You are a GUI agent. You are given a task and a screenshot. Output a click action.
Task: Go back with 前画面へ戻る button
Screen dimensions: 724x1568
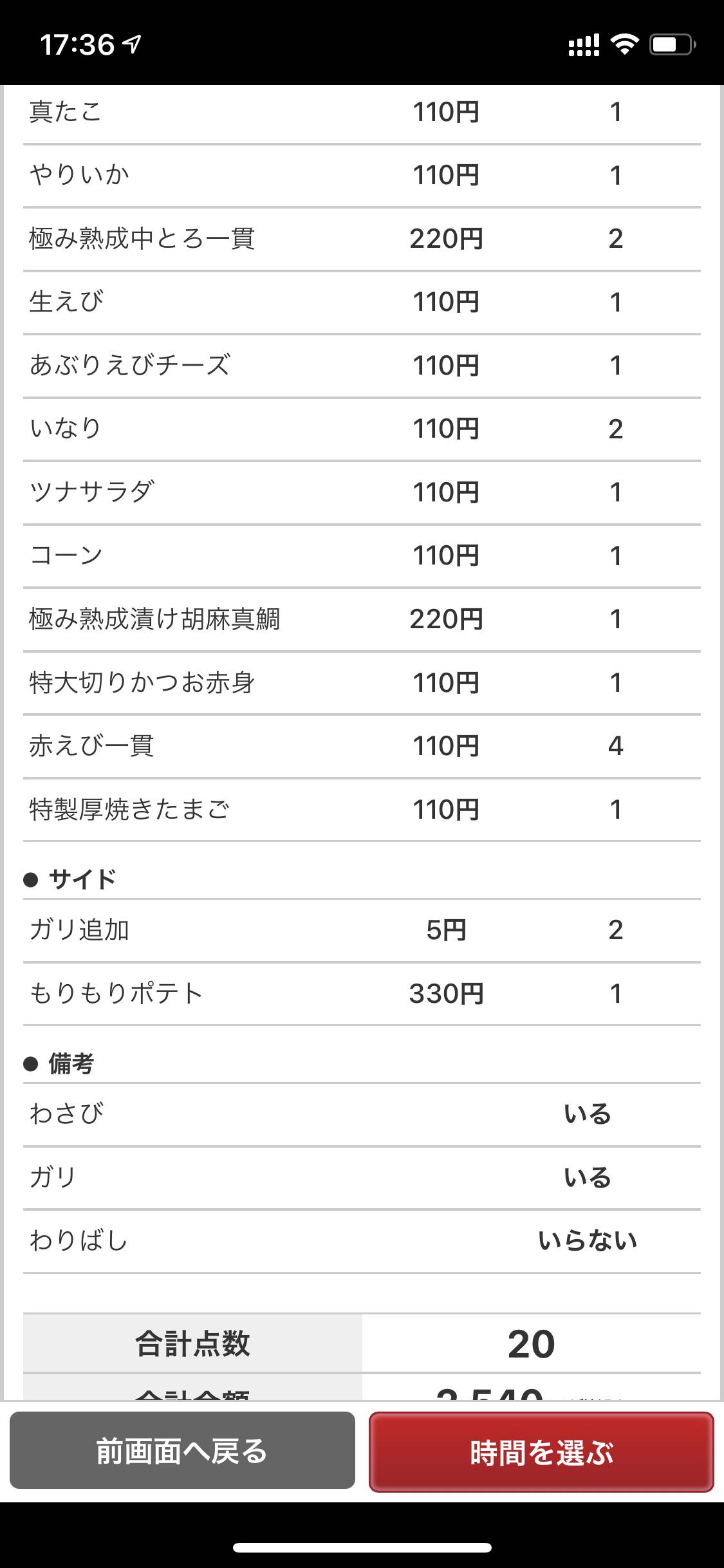coord(182,1451)
